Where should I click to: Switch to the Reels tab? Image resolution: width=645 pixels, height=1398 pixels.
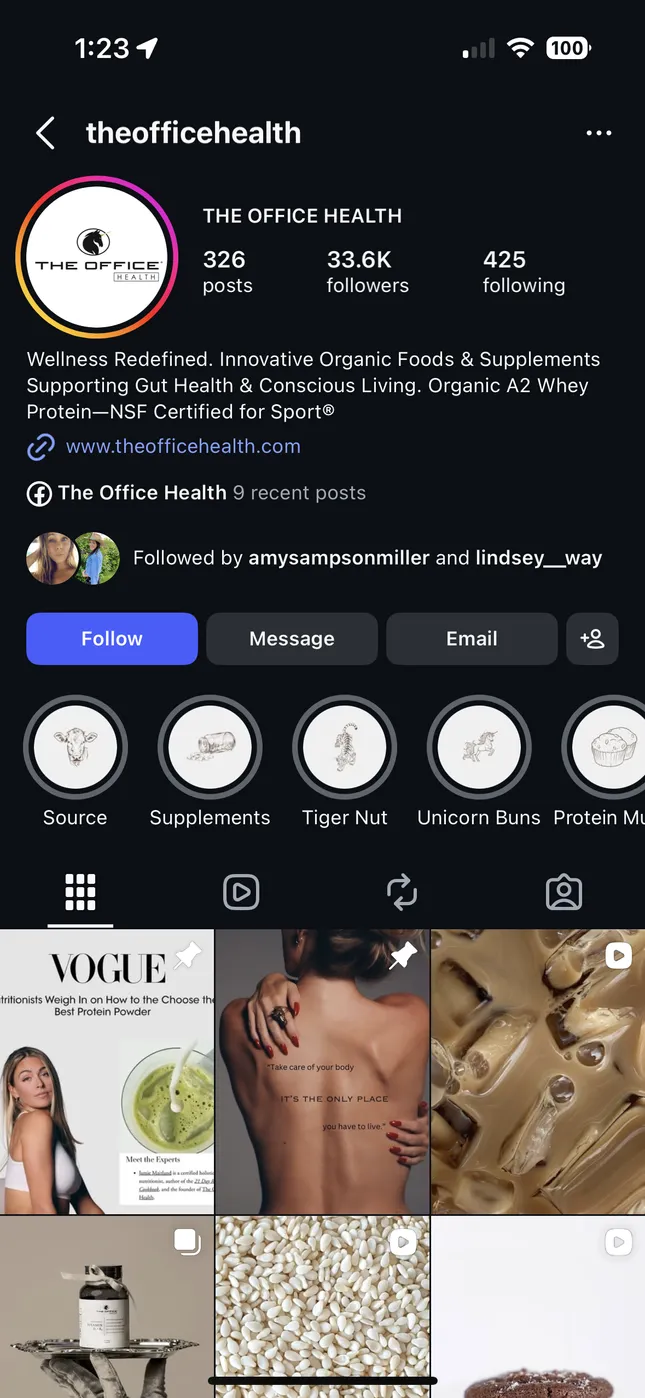pos(241,892)
